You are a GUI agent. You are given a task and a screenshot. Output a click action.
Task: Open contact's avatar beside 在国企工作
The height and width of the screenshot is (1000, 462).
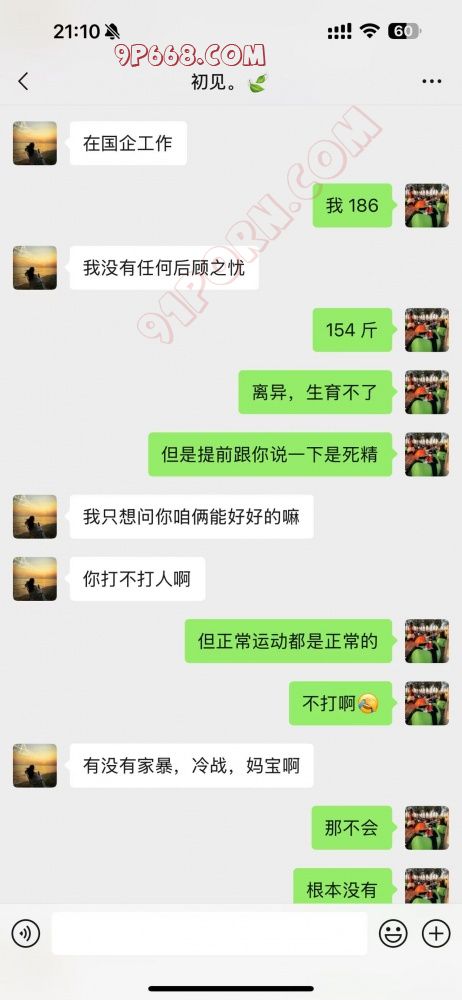pos(35,143)
